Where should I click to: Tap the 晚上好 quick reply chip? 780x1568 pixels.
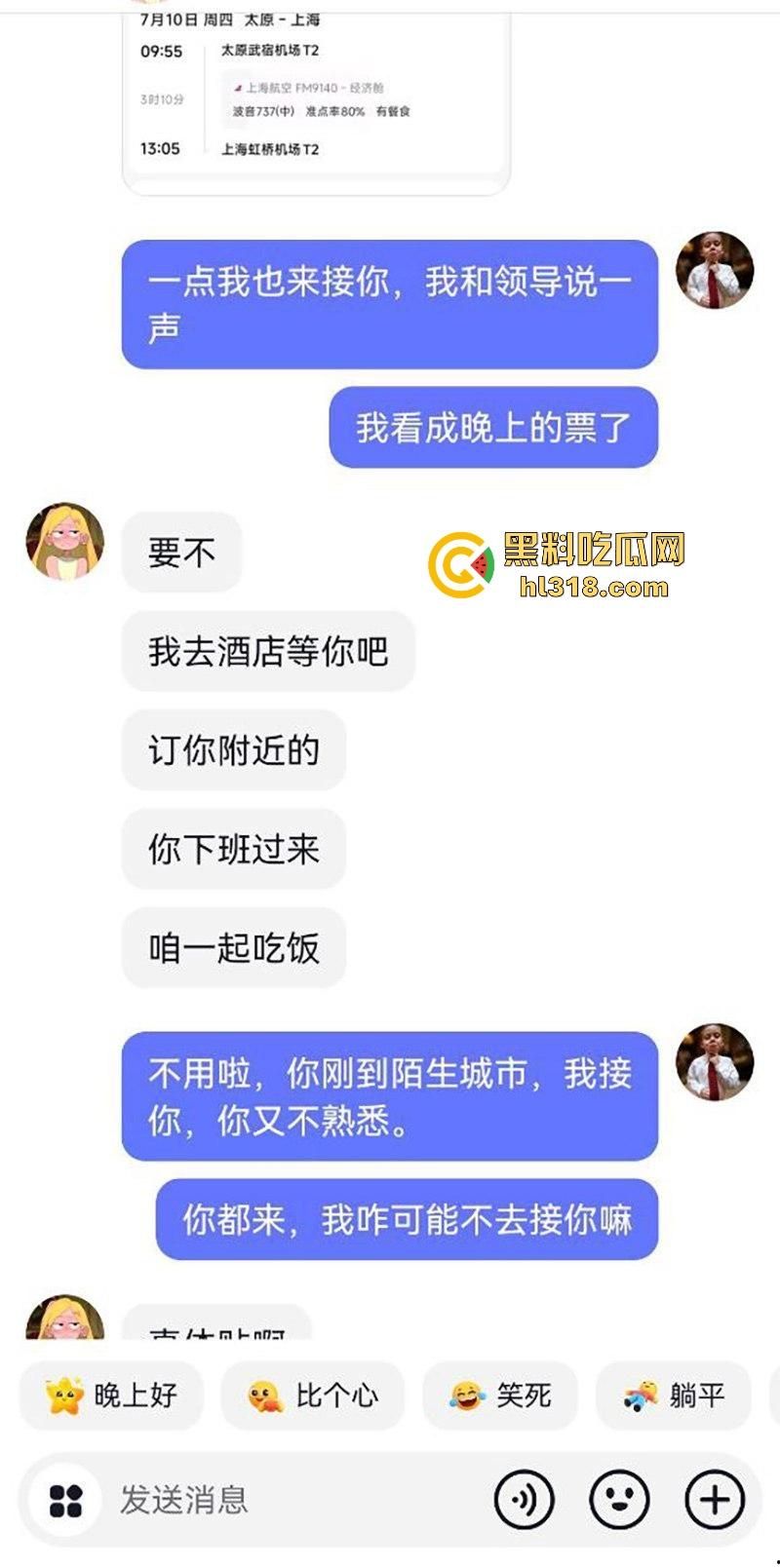coord(111,1396)
